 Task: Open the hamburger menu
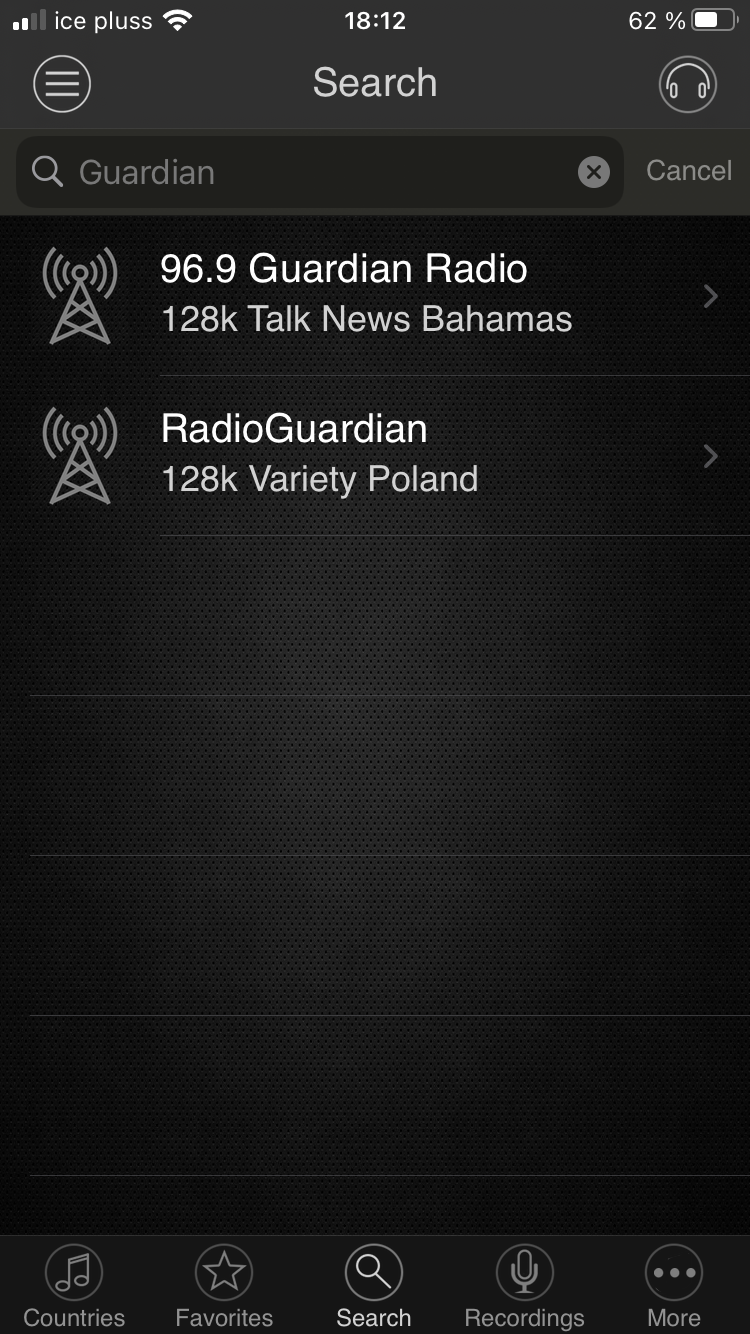[62, 84]
